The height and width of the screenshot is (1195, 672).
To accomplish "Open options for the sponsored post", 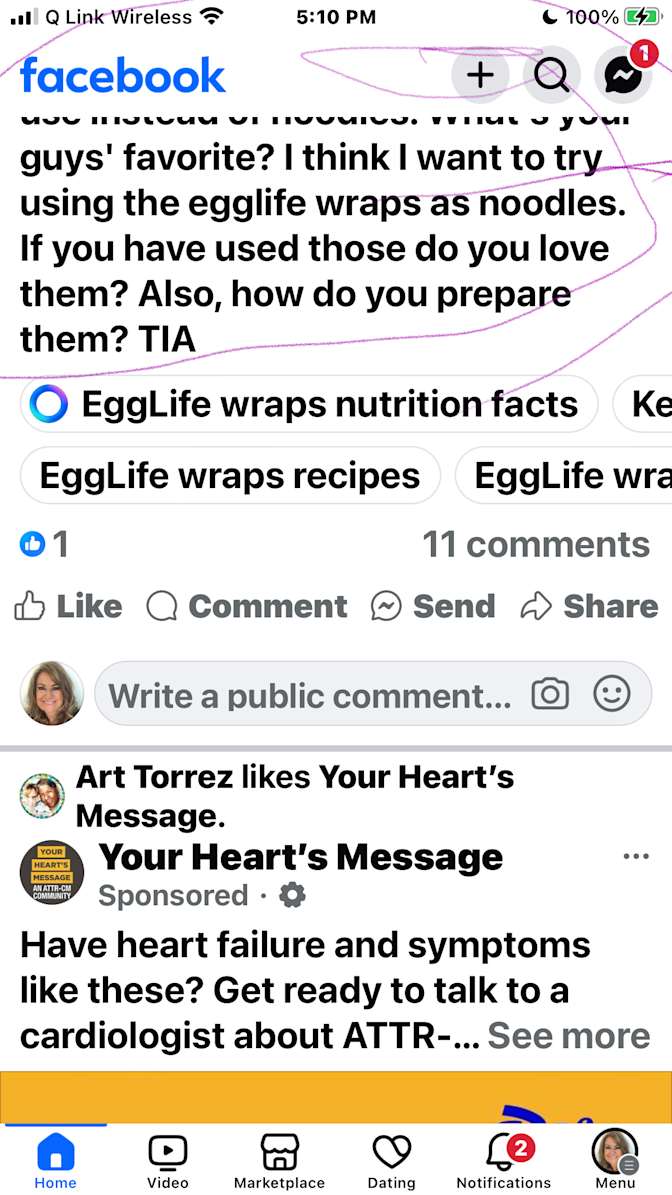I will [635, 856].
